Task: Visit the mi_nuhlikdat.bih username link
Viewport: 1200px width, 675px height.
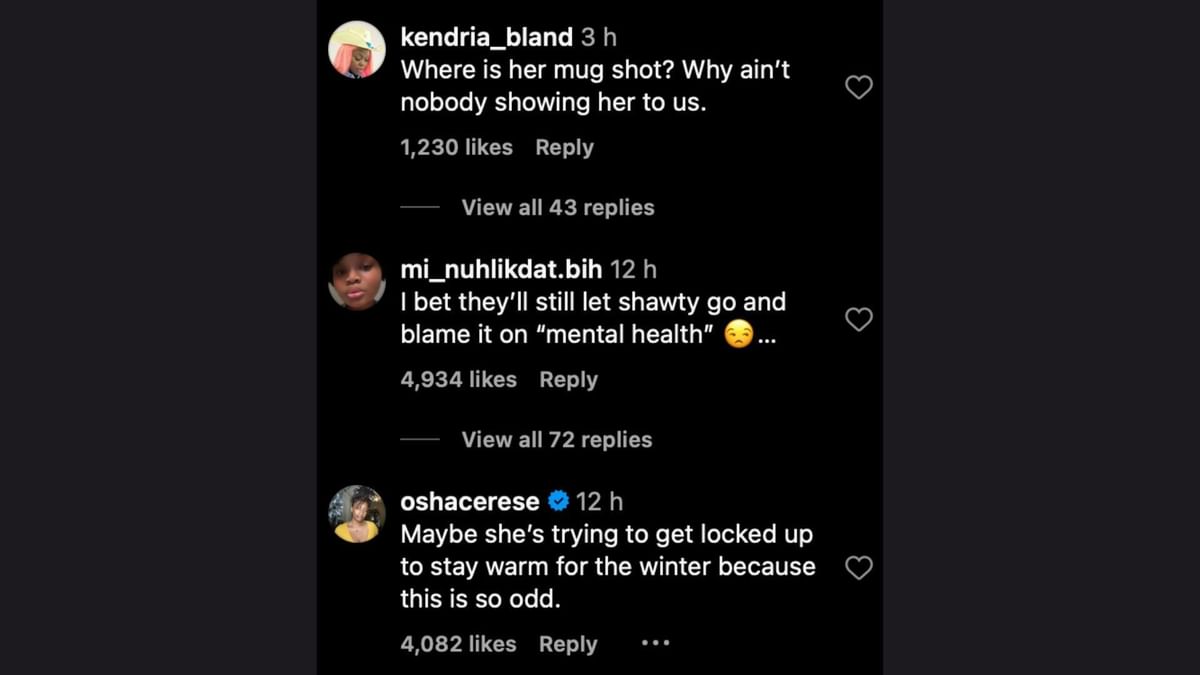Action: point(501,269)
